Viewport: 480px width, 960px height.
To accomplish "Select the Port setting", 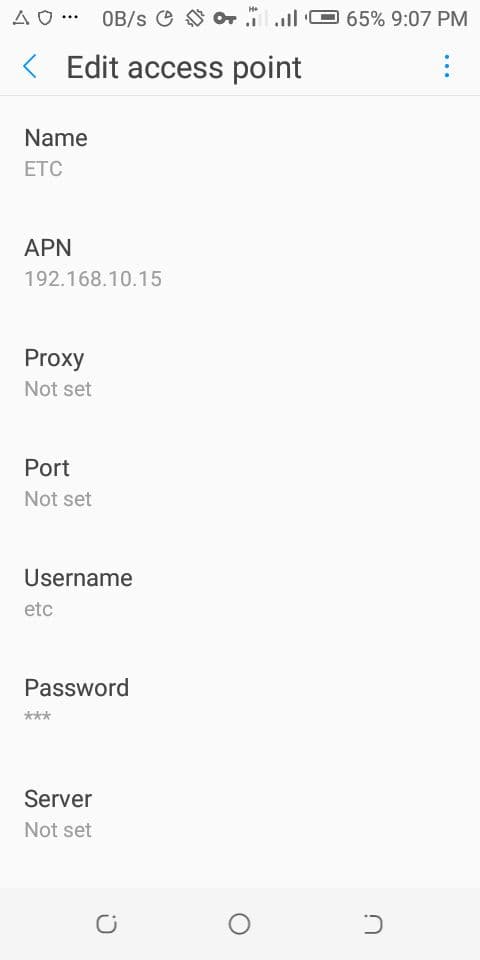I will coord(240,483).
